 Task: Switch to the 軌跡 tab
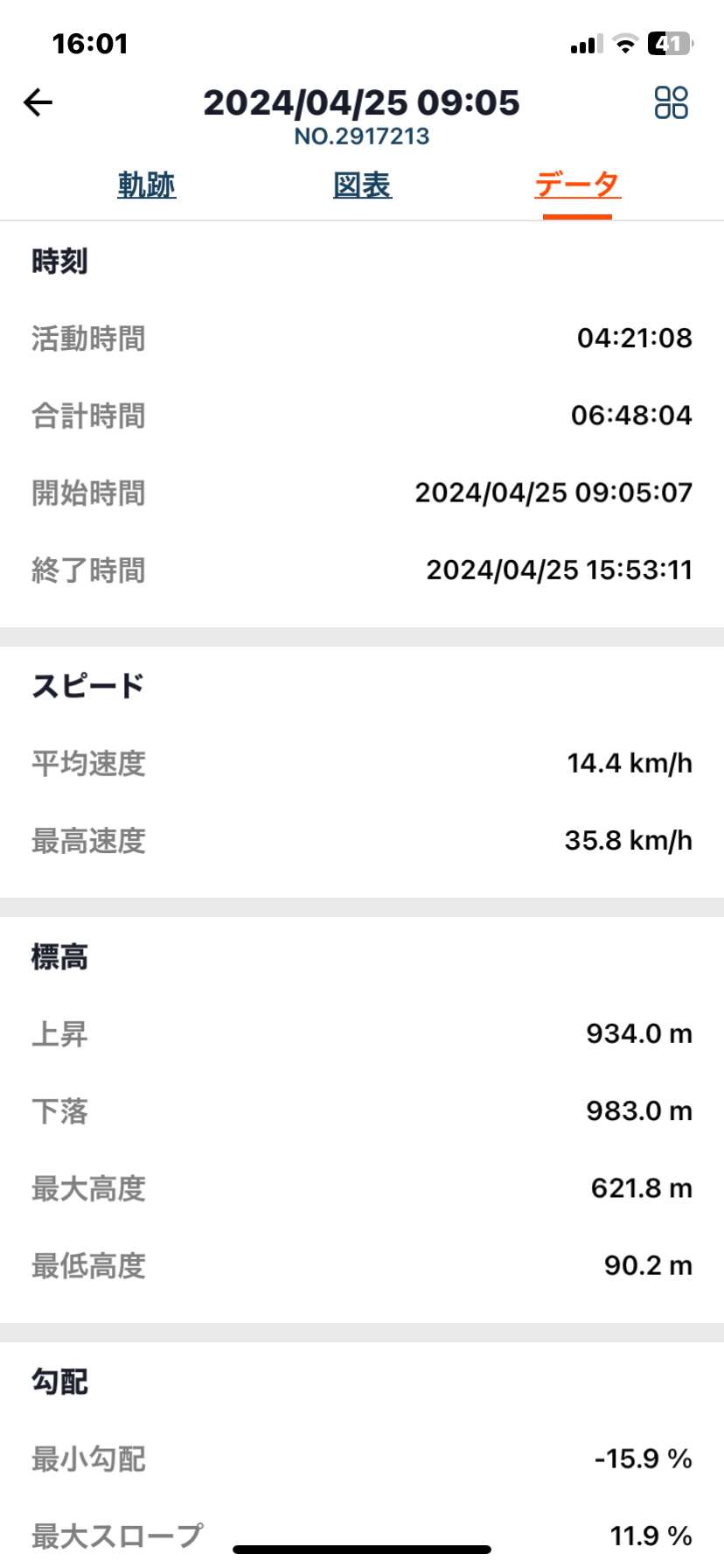click(x=147, y=185)
